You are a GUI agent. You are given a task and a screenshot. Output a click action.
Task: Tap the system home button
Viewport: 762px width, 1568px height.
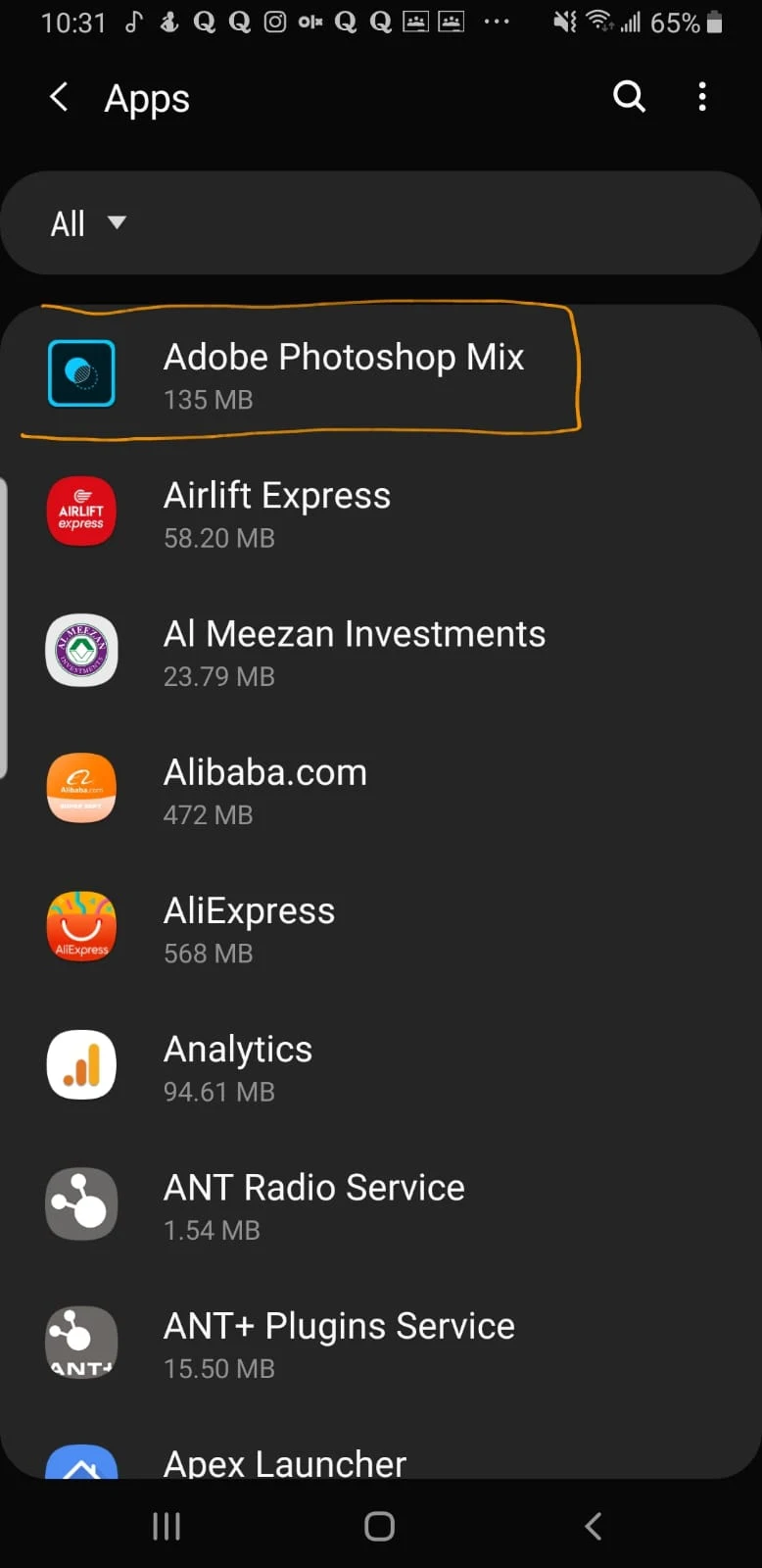click(379, 1526)
